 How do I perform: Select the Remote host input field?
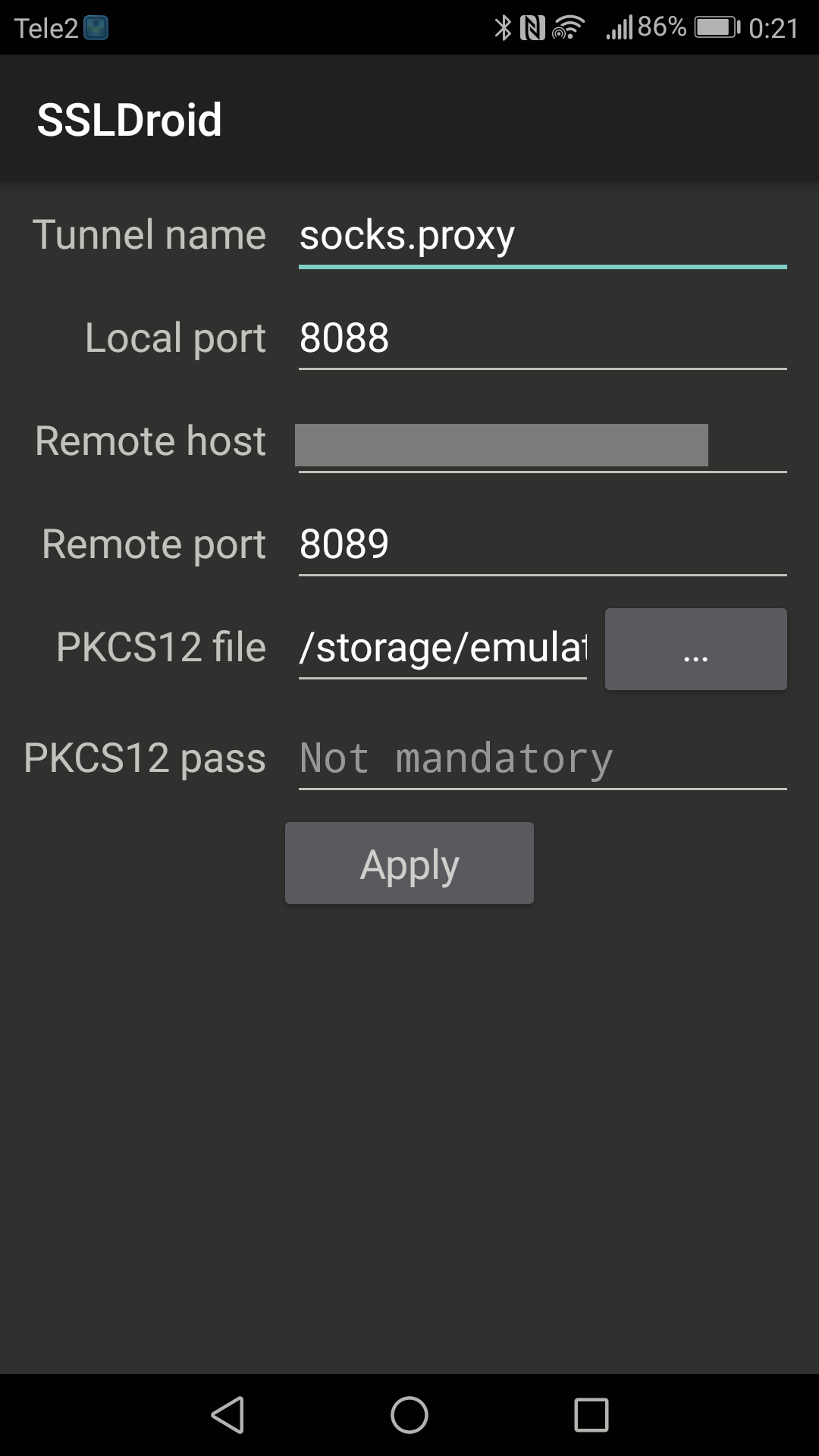pyautogui.click(x=542, y=443)
